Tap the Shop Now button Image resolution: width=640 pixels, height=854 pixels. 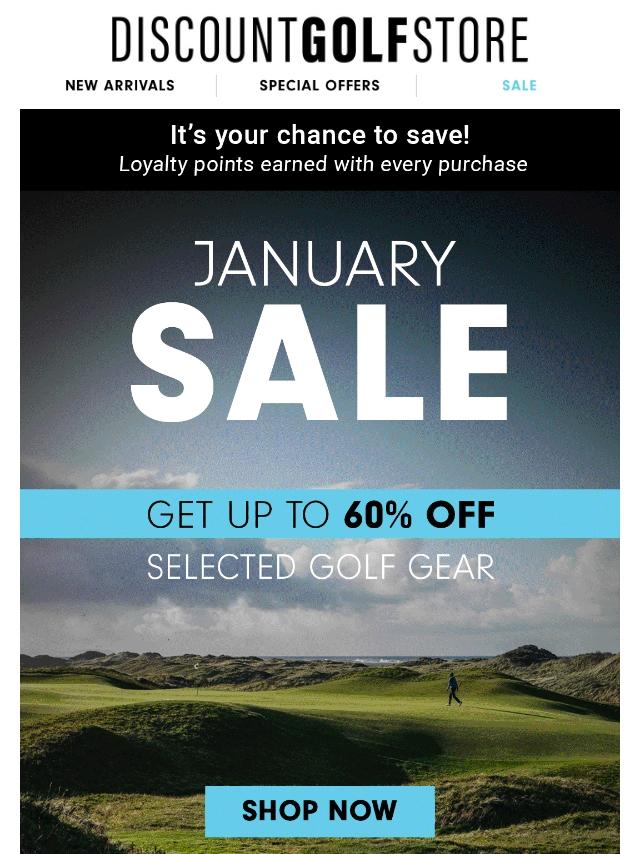point(320,810)
